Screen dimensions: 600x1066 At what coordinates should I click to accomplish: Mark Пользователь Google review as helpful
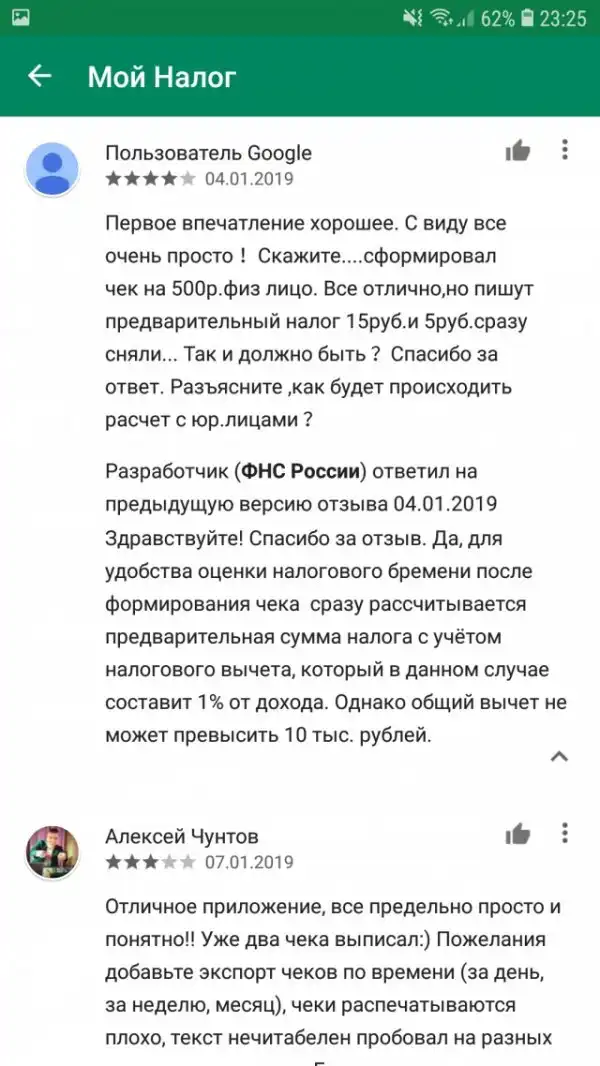(x=517, y=151)
